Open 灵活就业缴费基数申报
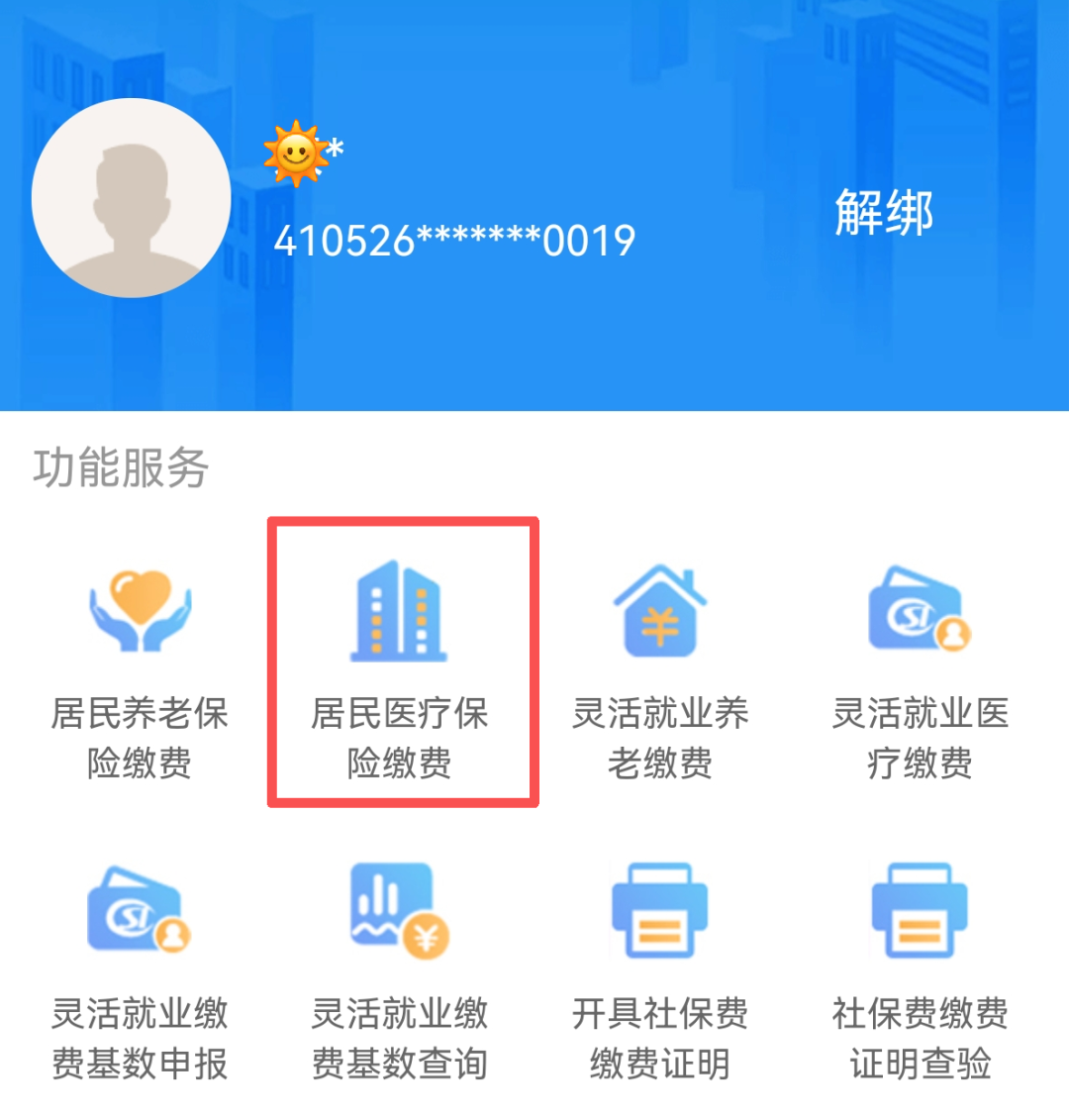 tap(140, 970)
